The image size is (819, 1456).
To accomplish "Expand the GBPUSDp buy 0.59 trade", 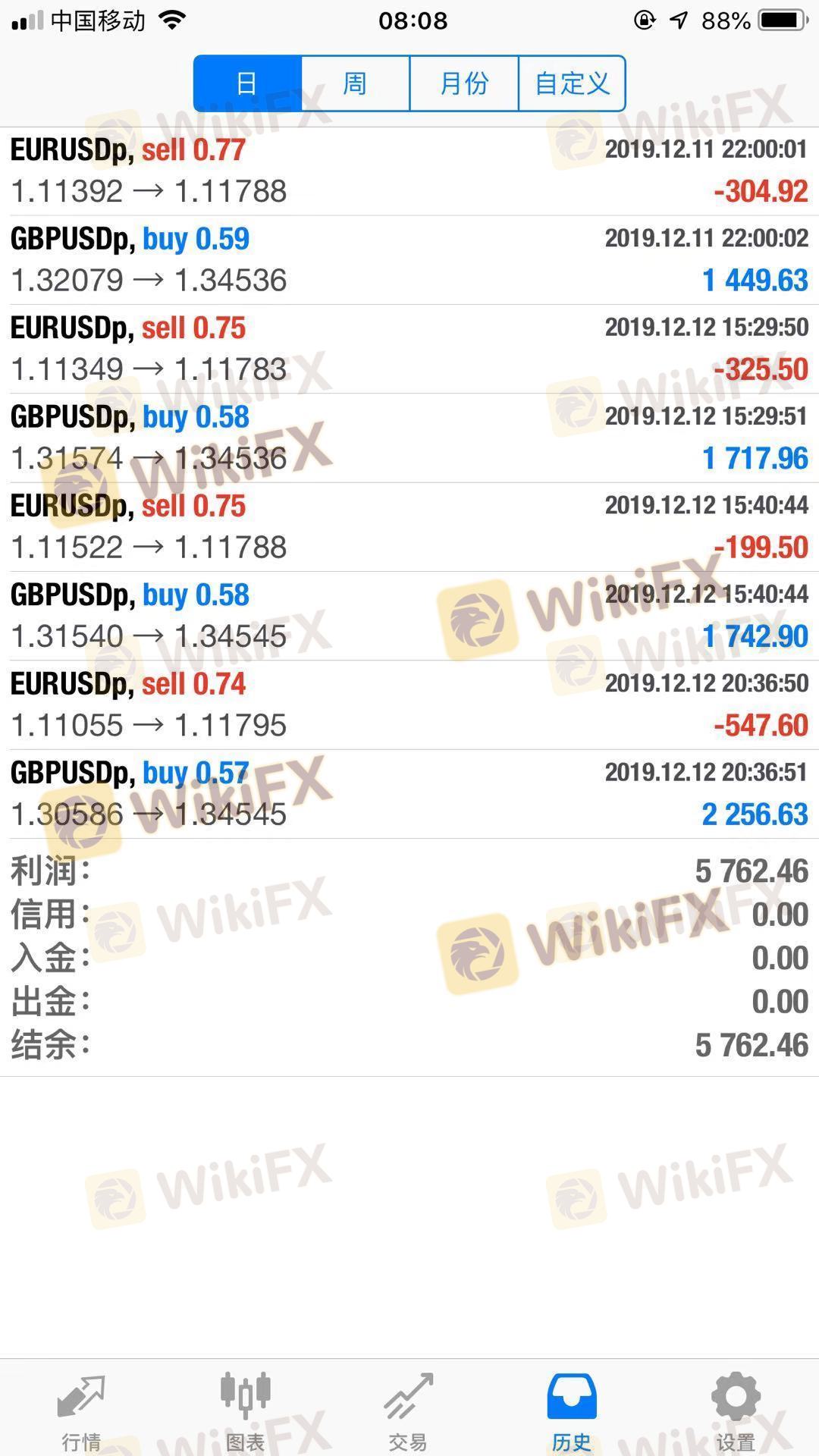I will click(x=409, y=260).
